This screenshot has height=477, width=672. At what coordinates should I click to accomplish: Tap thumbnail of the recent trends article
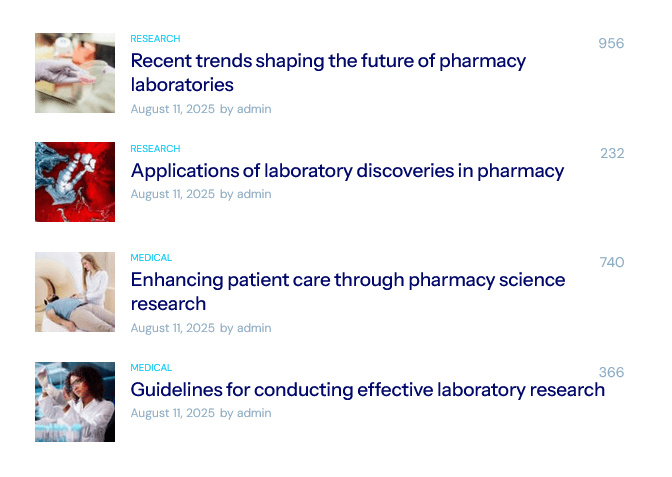tap(75, 72)
